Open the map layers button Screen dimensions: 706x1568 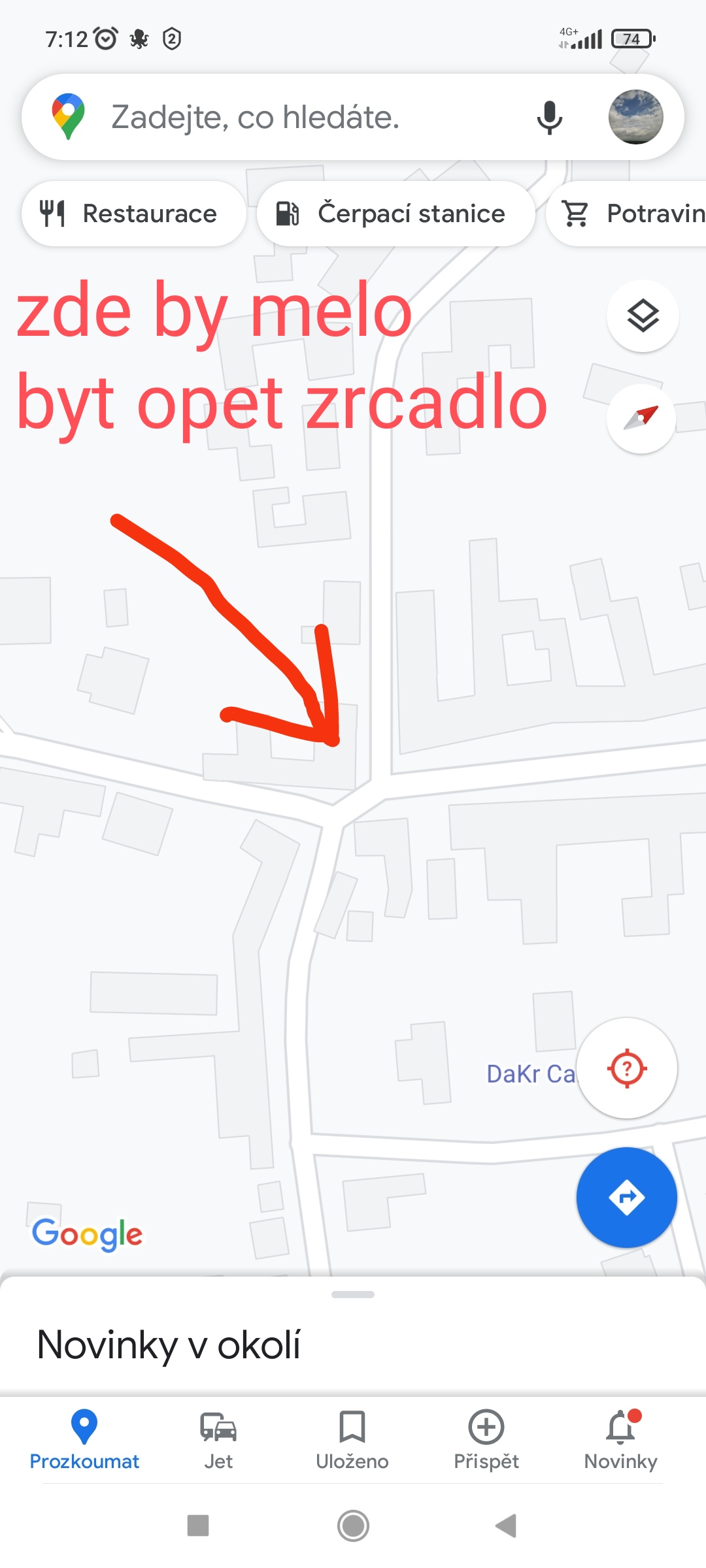[643, 316]
